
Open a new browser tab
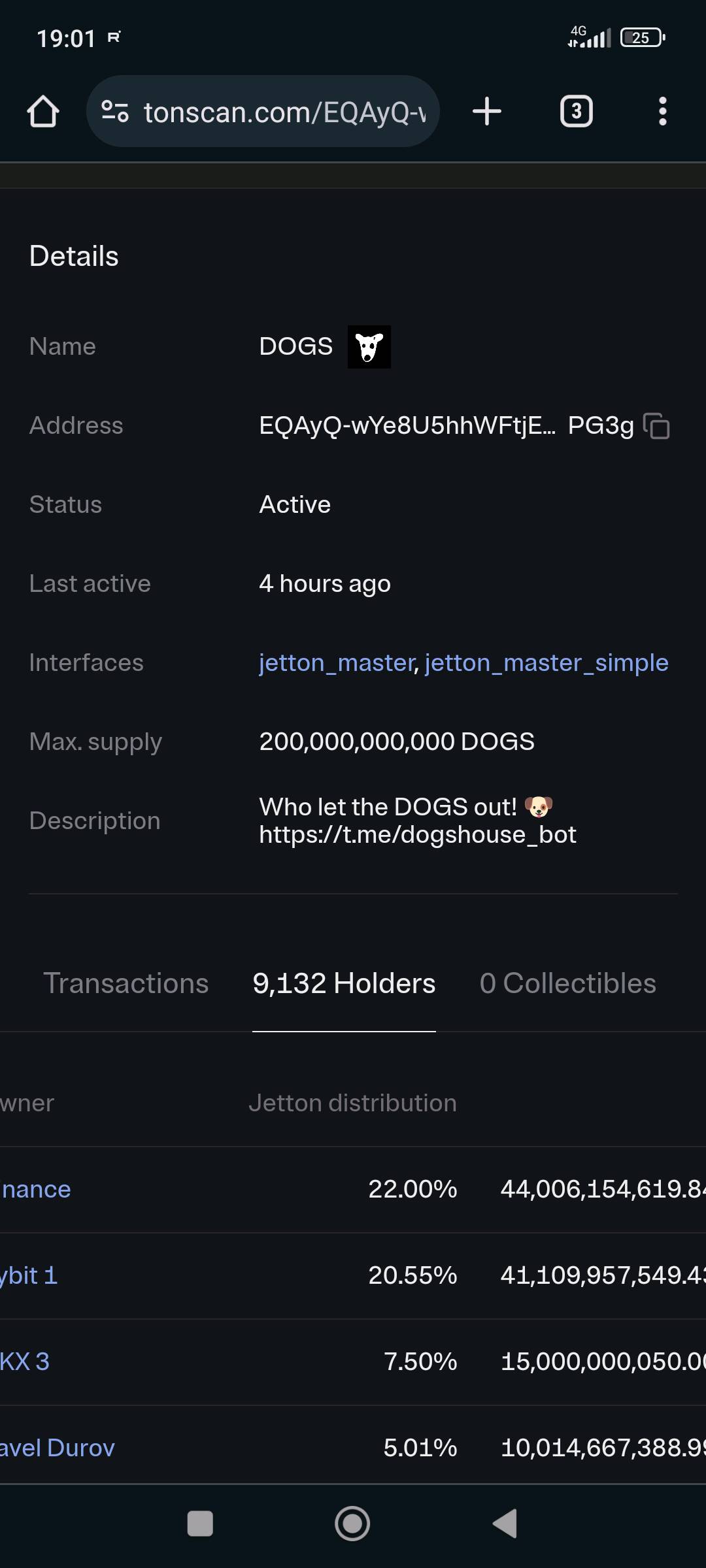[x=487, y=111]
